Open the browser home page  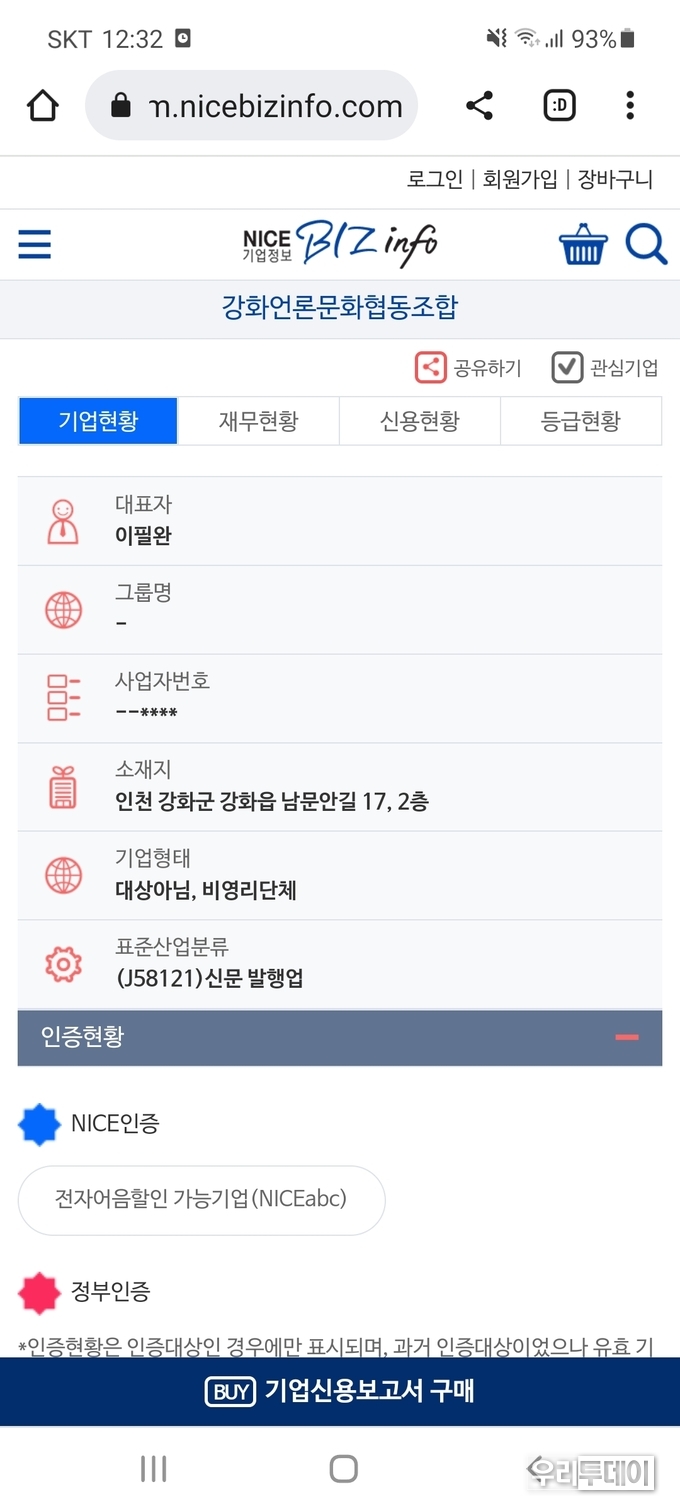pyautogui.click(x=43, y=106)
